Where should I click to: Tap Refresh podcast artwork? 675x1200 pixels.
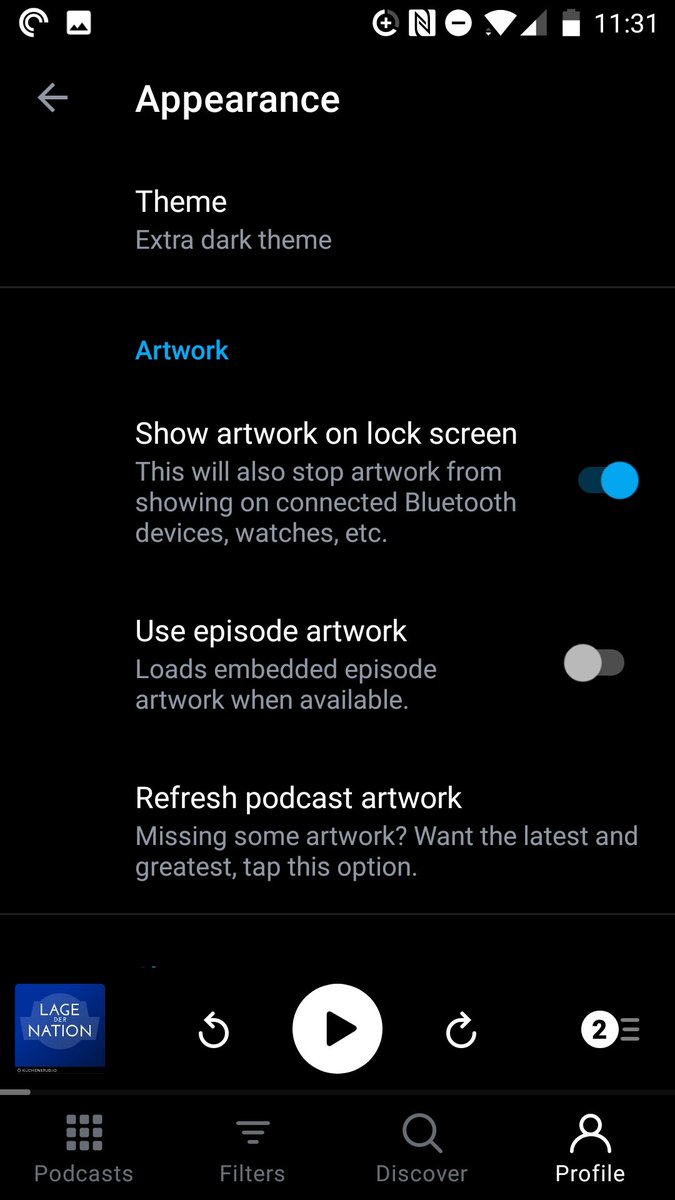coord(386,831)
